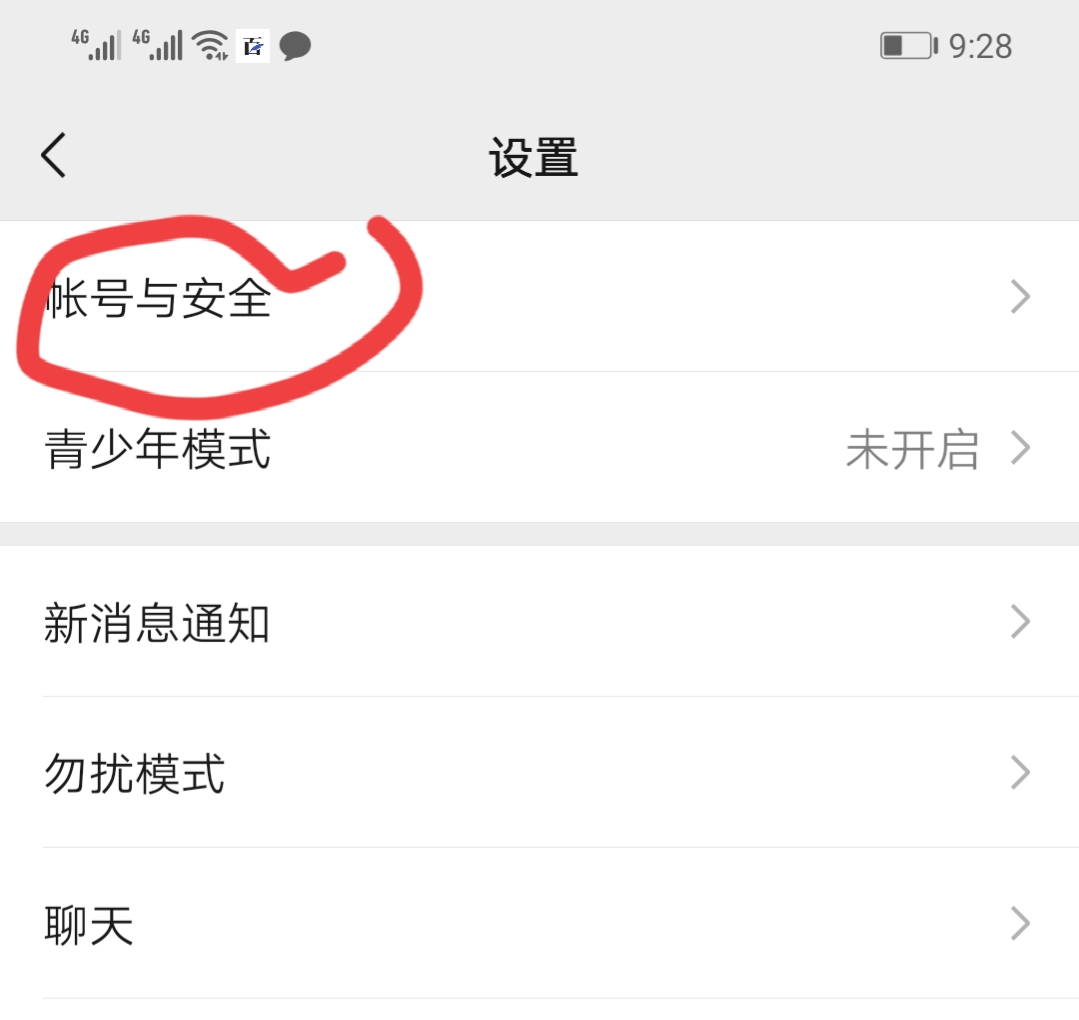Open 帐号与安全 settings

click(539, 297)
